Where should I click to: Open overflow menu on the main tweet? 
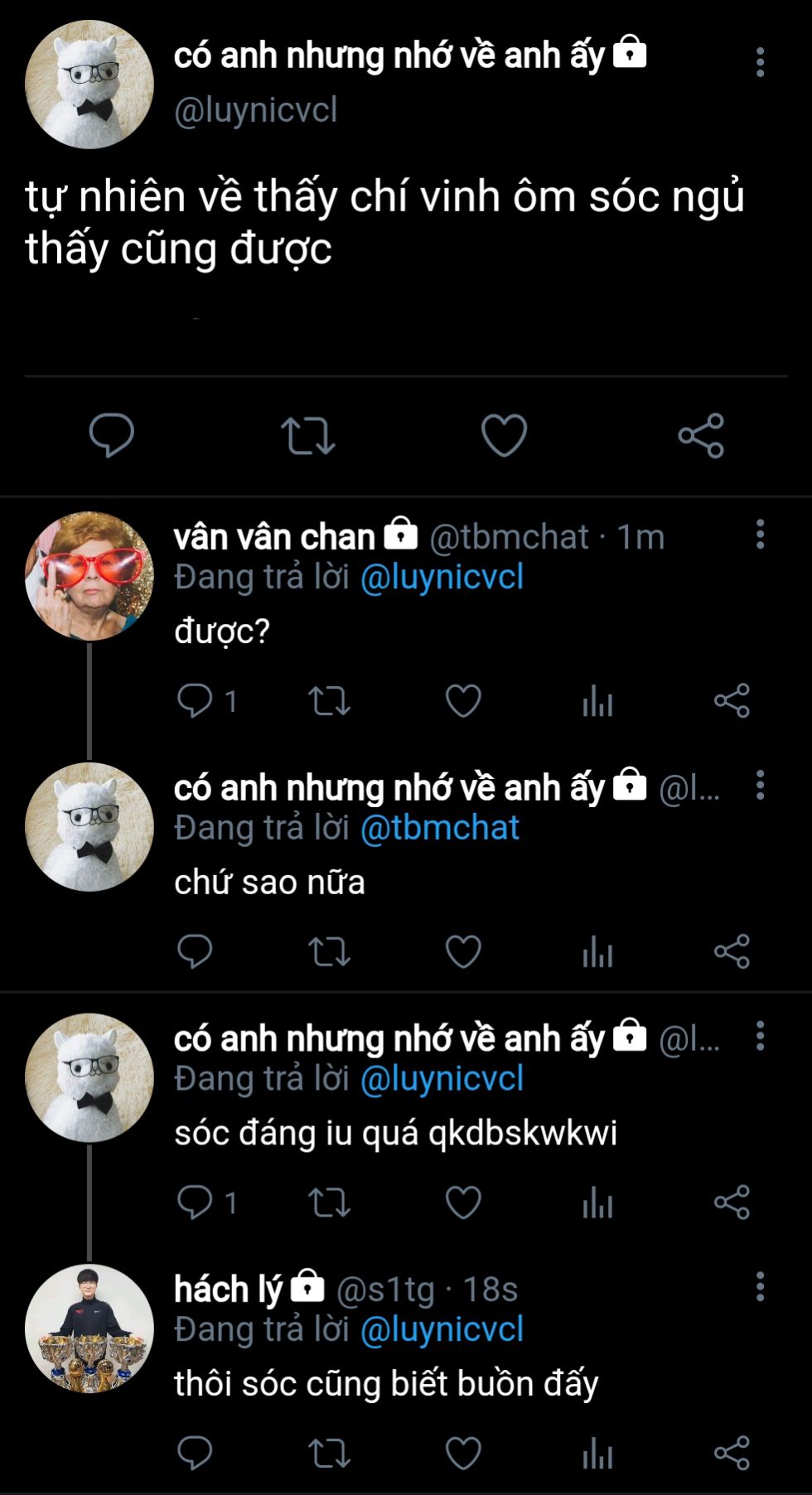(760, 62)
